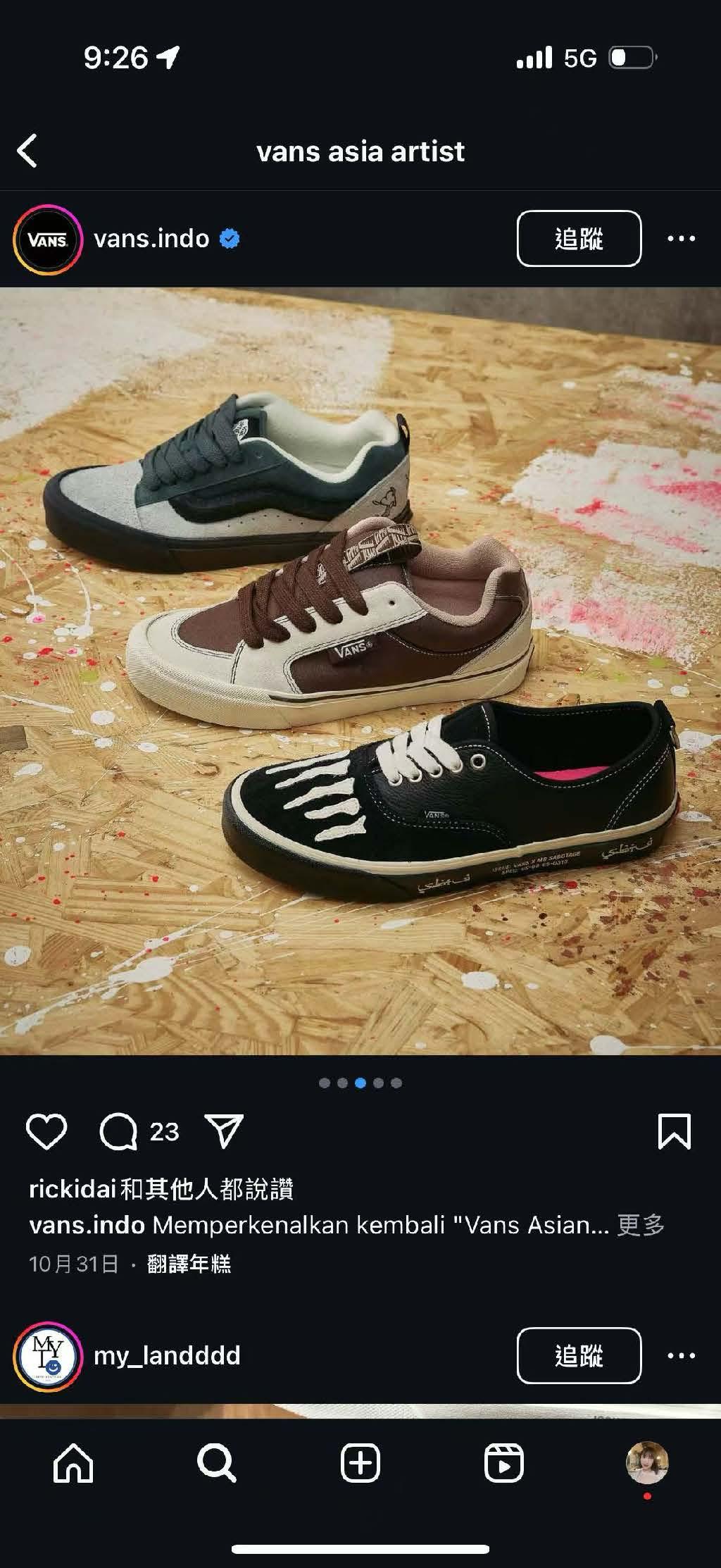Follow the my_landddd account
721x1568 pixels.
[x=578, y=1355]
